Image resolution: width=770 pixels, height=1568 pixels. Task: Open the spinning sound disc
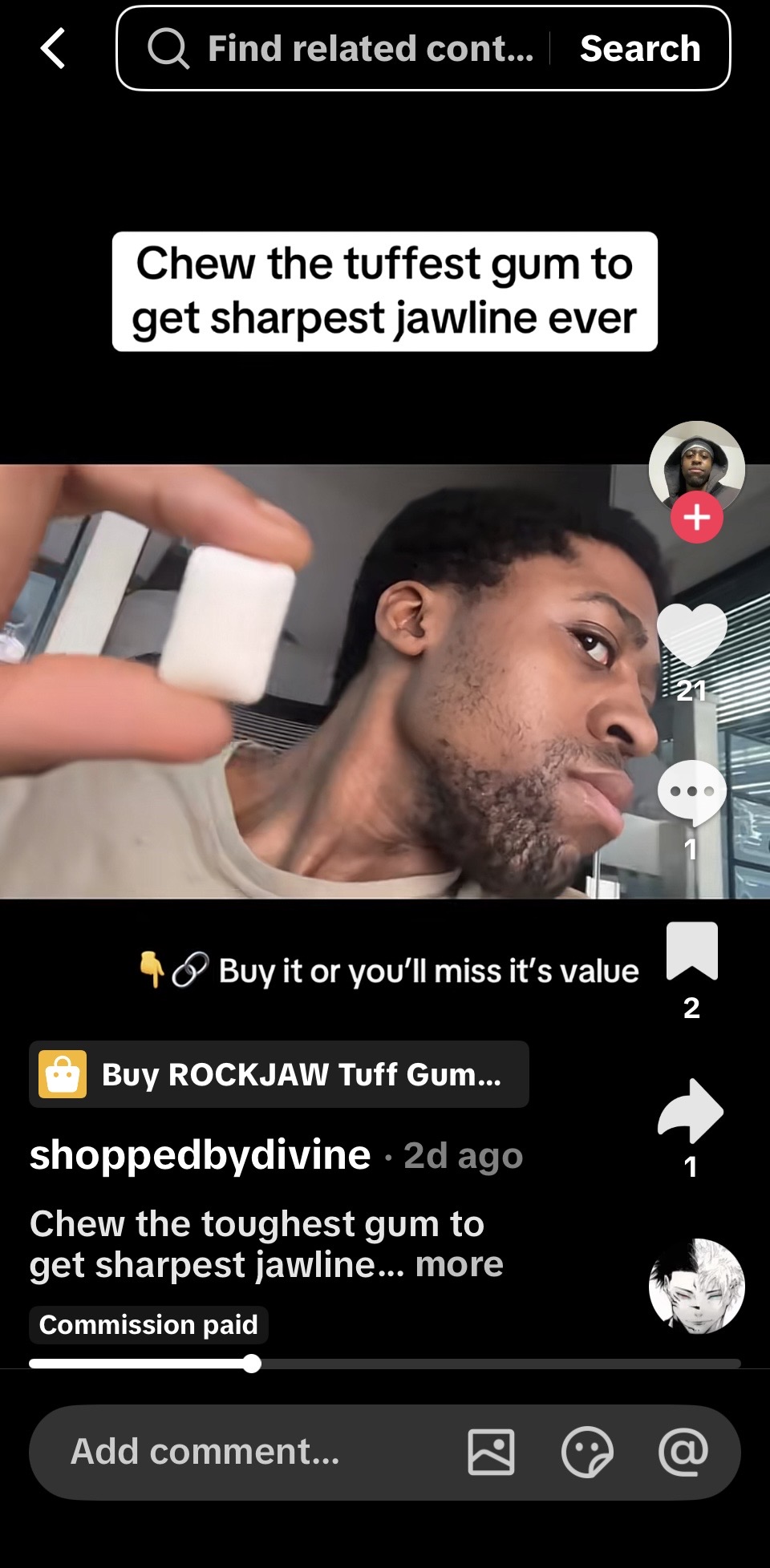(696, 1286)
